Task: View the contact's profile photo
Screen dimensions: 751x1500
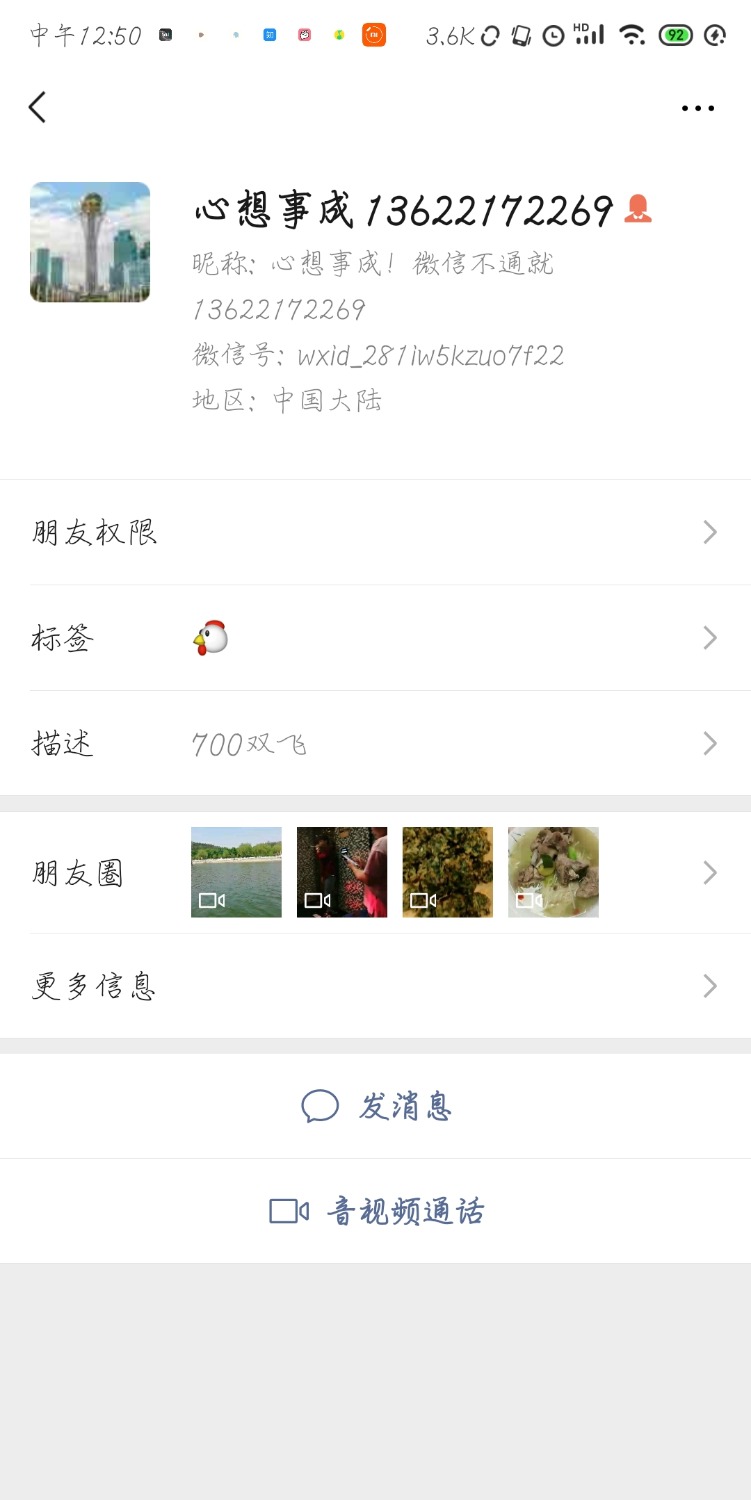Action: 90,242
